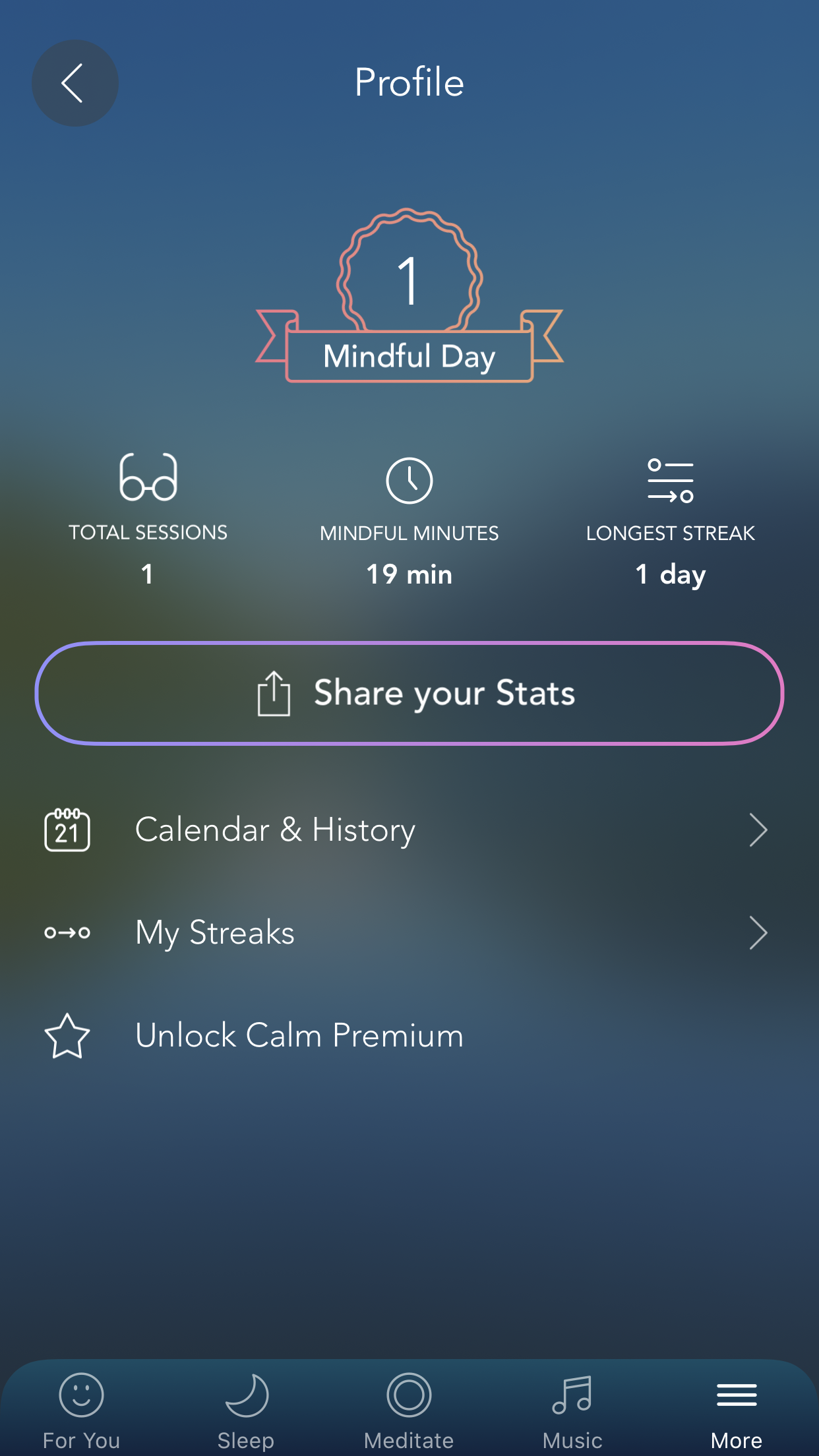This screenshot has width=819, height=1456.
Task: Open Calendar & History
Action: 409,830
